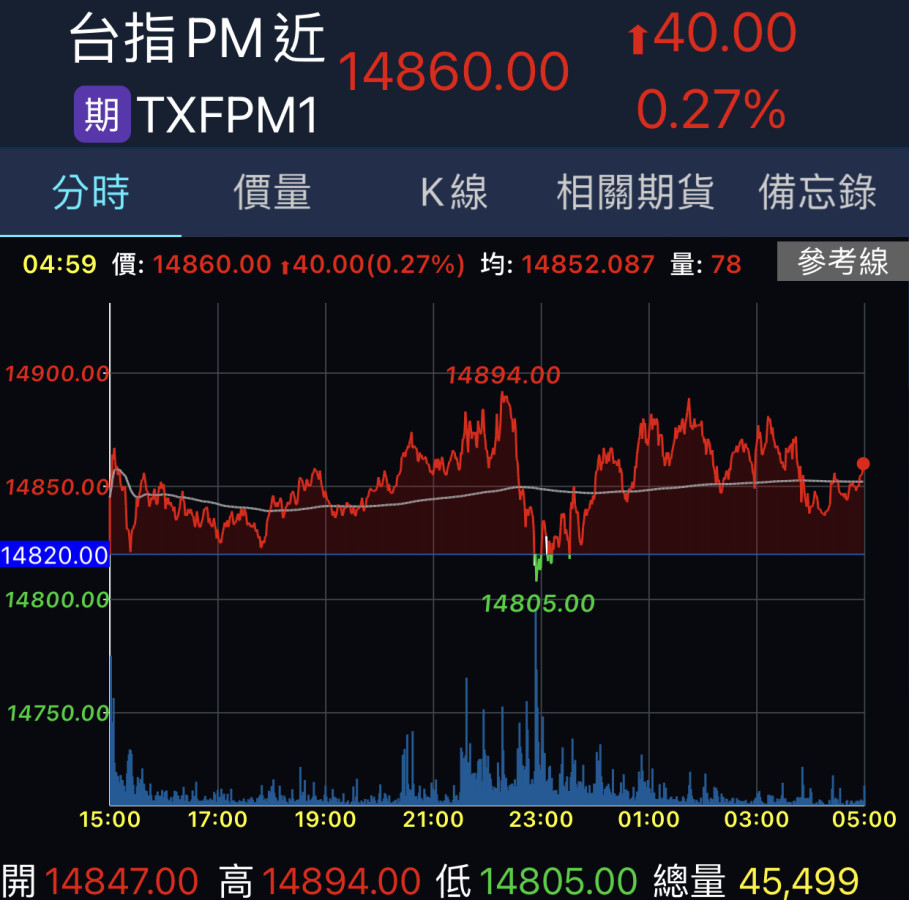Open the 價量 tab

click(272, 193)
